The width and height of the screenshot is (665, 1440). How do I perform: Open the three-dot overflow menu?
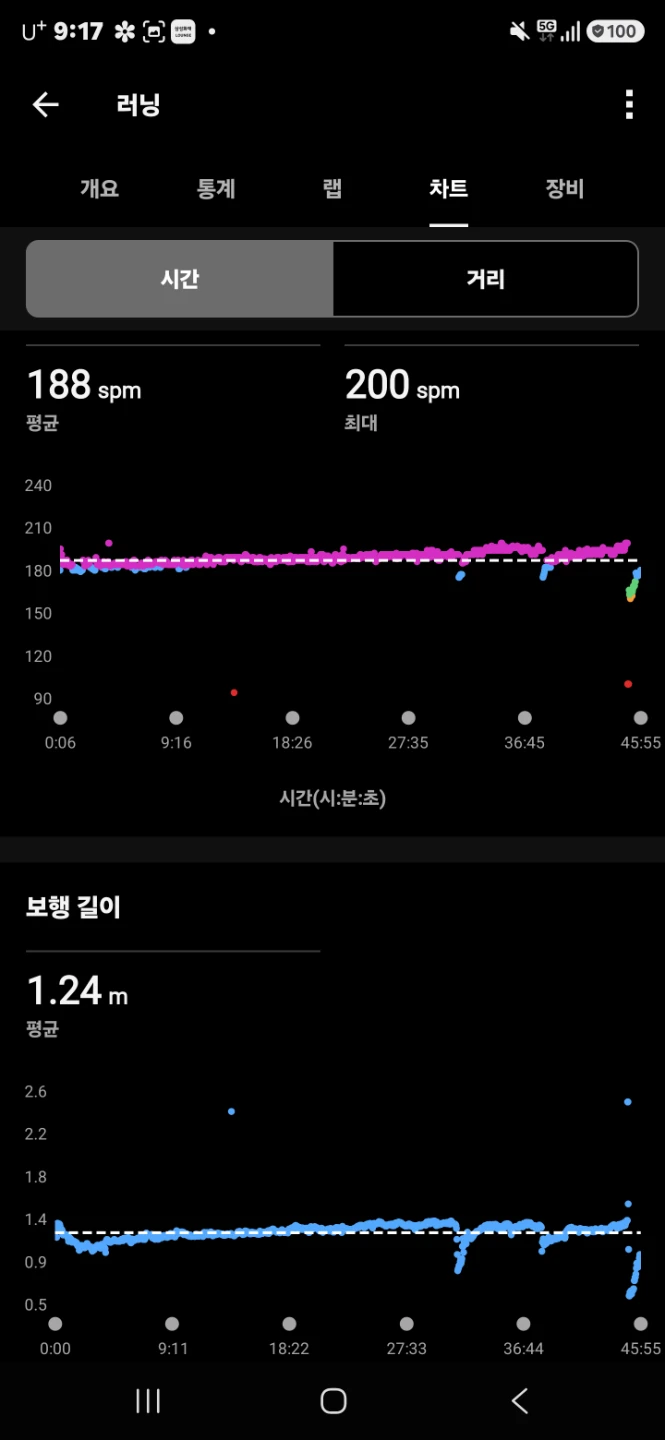pos(629,104)
